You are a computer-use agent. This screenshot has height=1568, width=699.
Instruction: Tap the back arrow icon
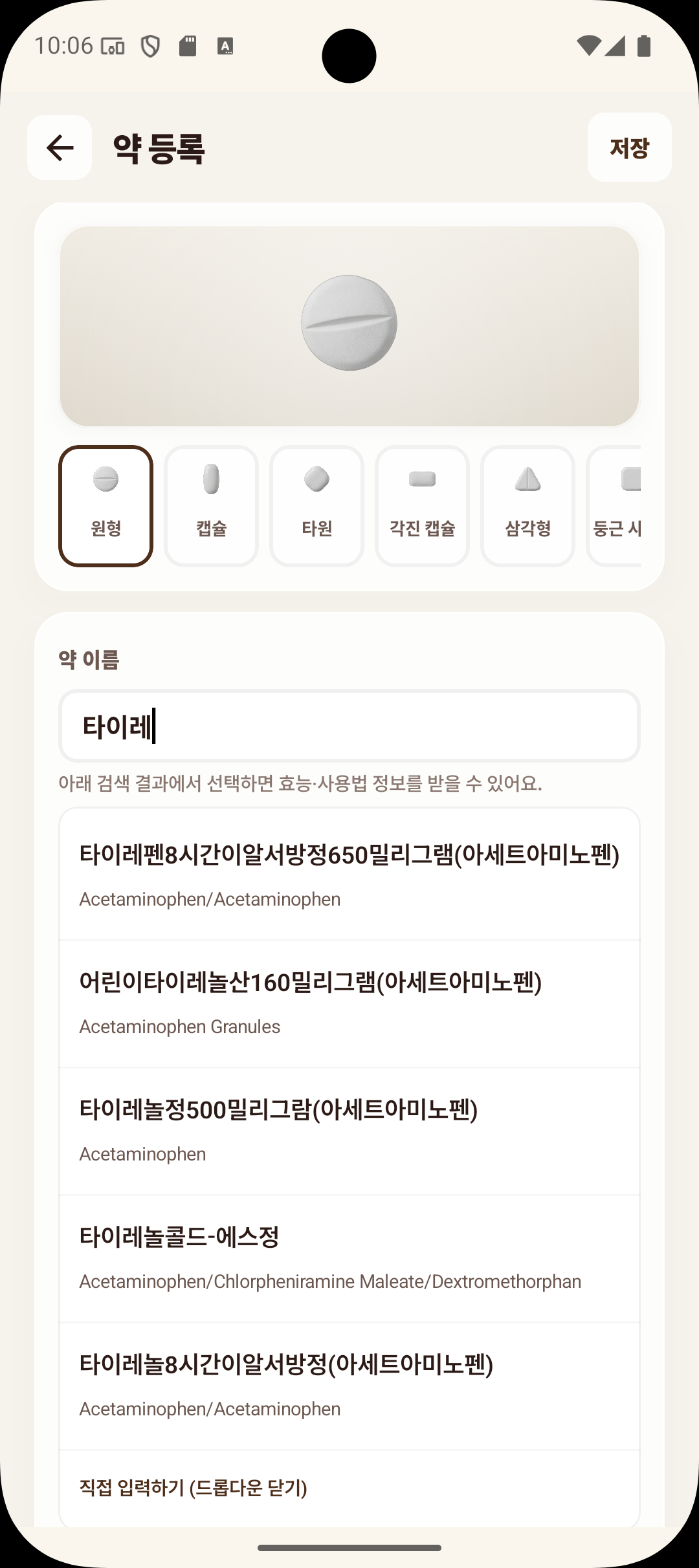(59, 148)
